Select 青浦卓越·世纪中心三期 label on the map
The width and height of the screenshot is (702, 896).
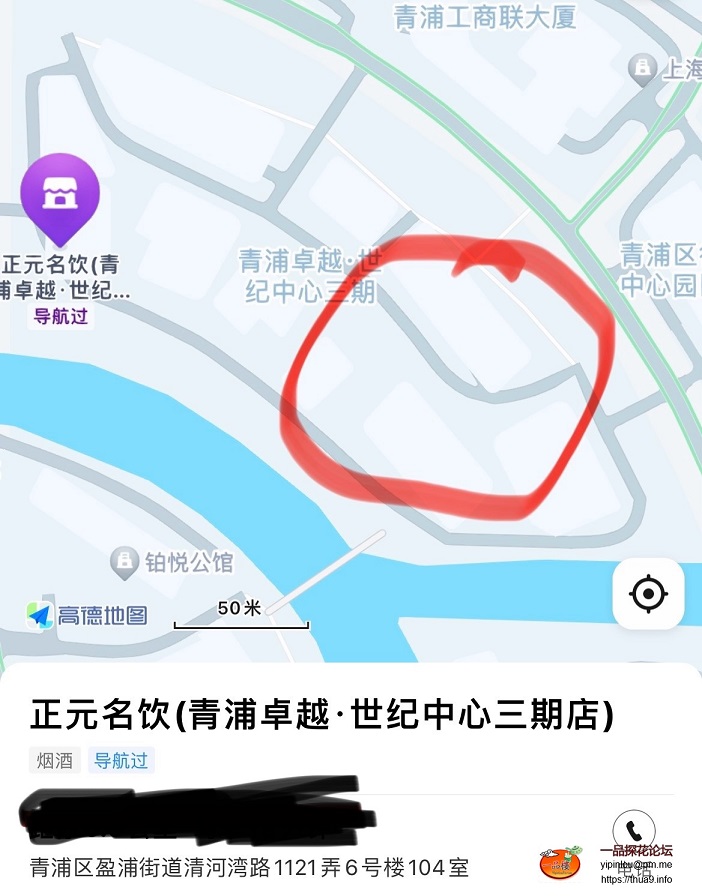click(308, 276)
